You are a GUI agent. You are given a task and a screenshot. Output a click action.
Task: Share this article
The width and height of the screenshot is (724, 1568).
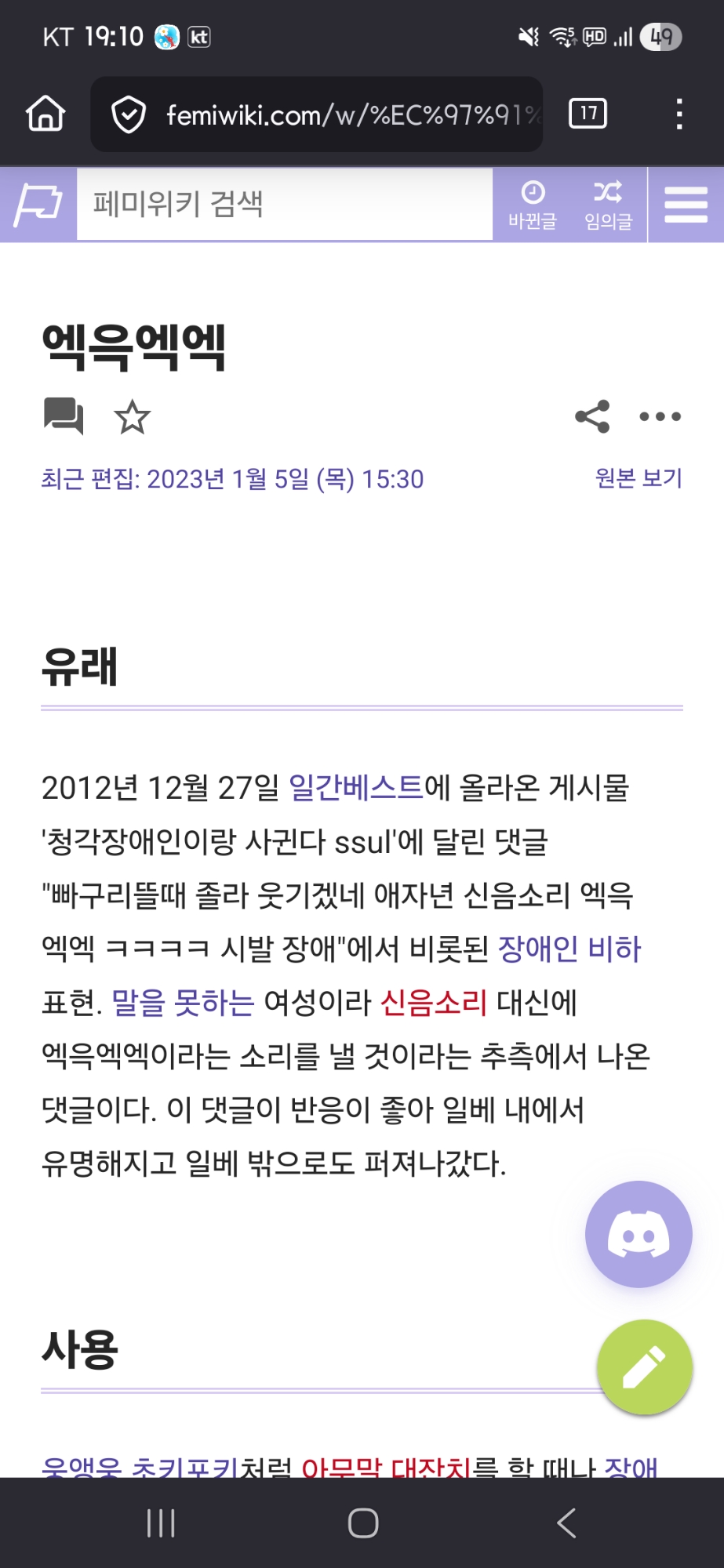click(592, 416)
